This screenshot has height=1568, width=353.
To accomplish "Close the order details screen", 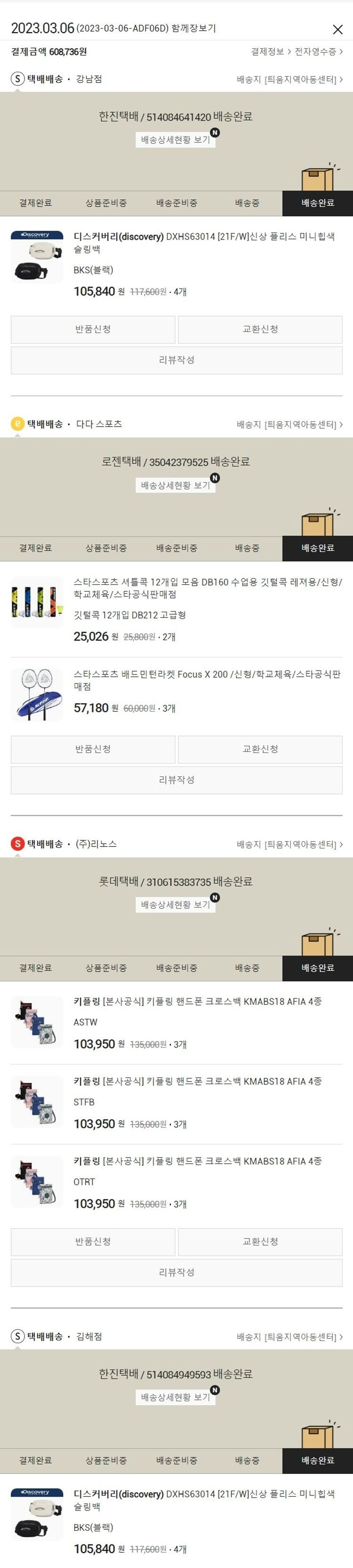I will tap(338, 29).
